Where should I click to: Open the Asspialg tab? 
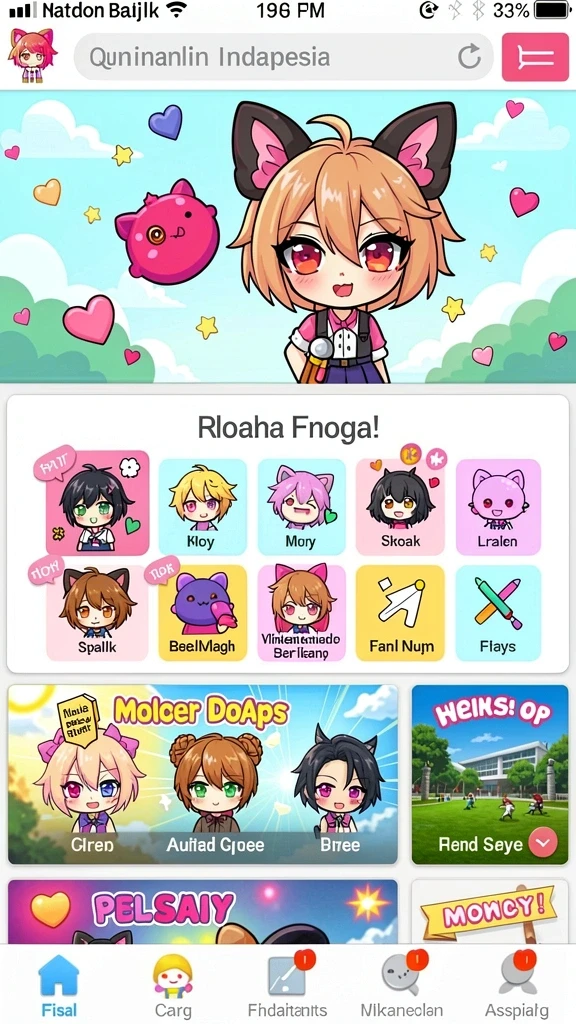point(517,985)
